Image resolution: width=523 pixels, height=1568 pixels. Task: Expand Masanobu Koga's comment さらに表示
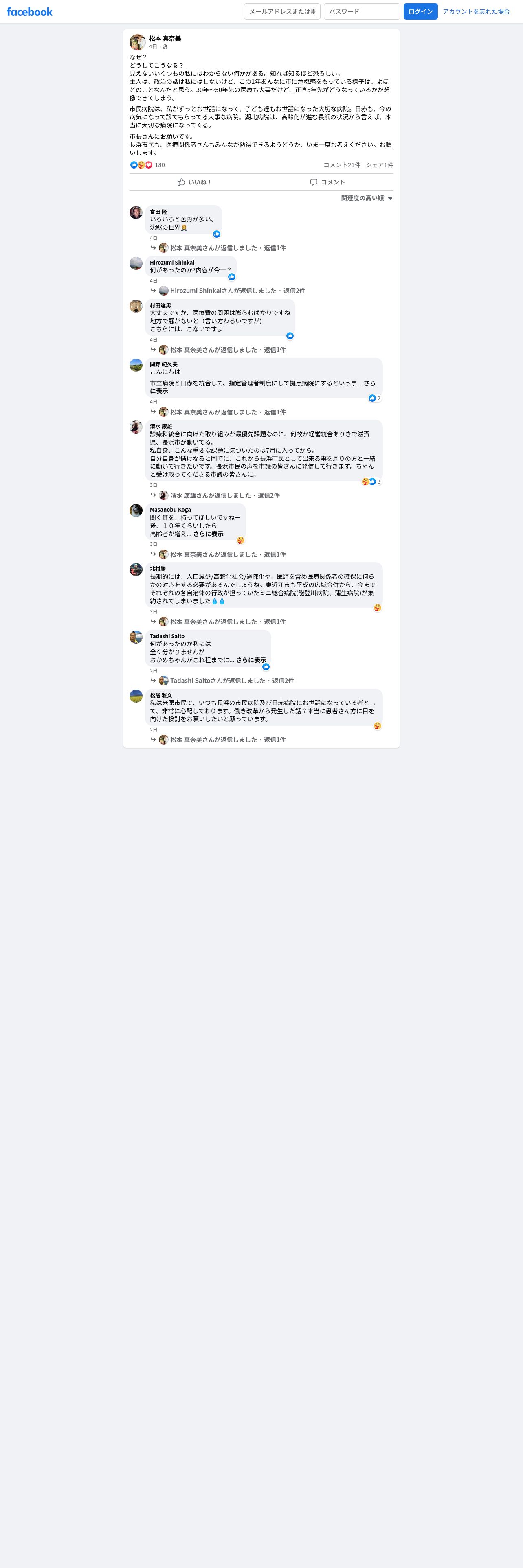[208, 534]
